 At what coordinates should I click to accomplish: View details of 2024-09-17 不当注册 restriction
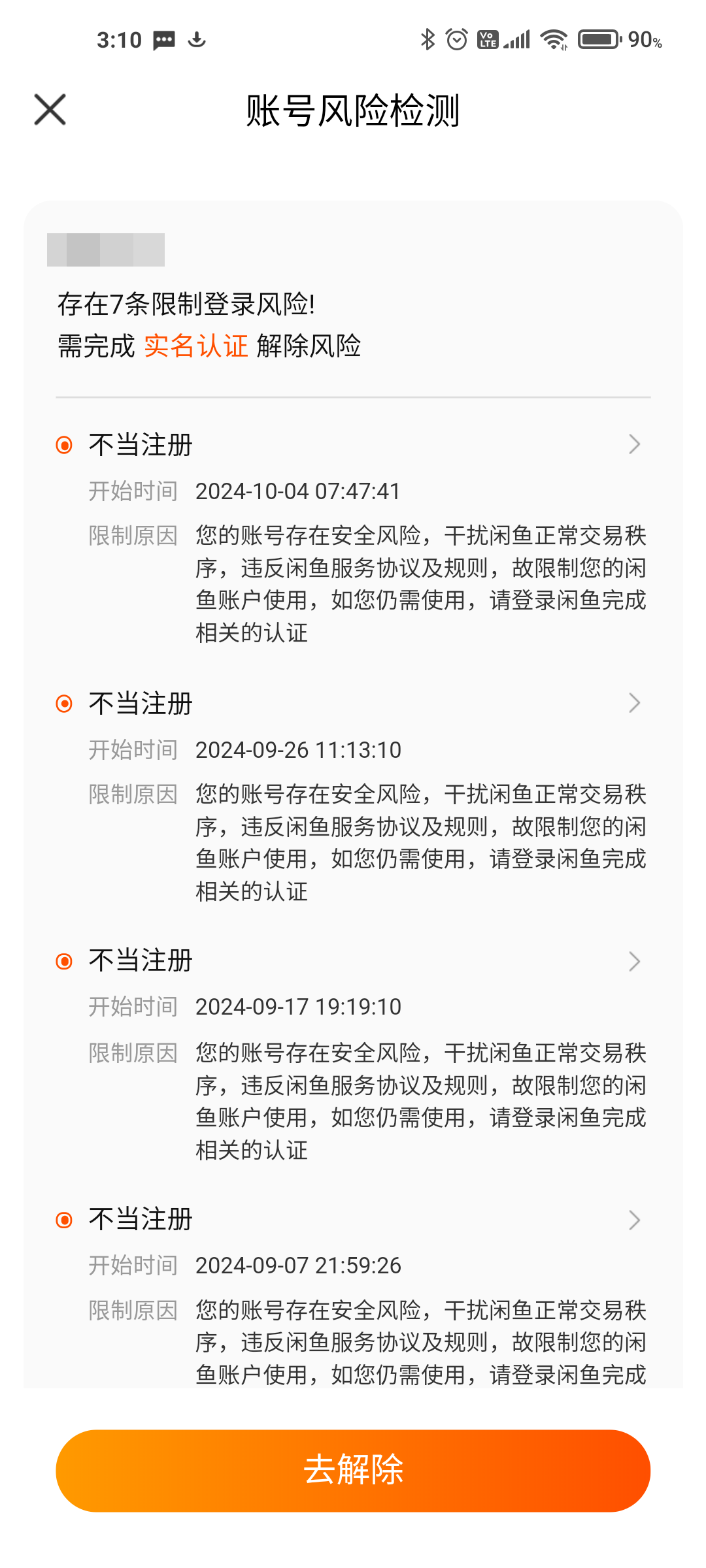[x=353, y=961]
